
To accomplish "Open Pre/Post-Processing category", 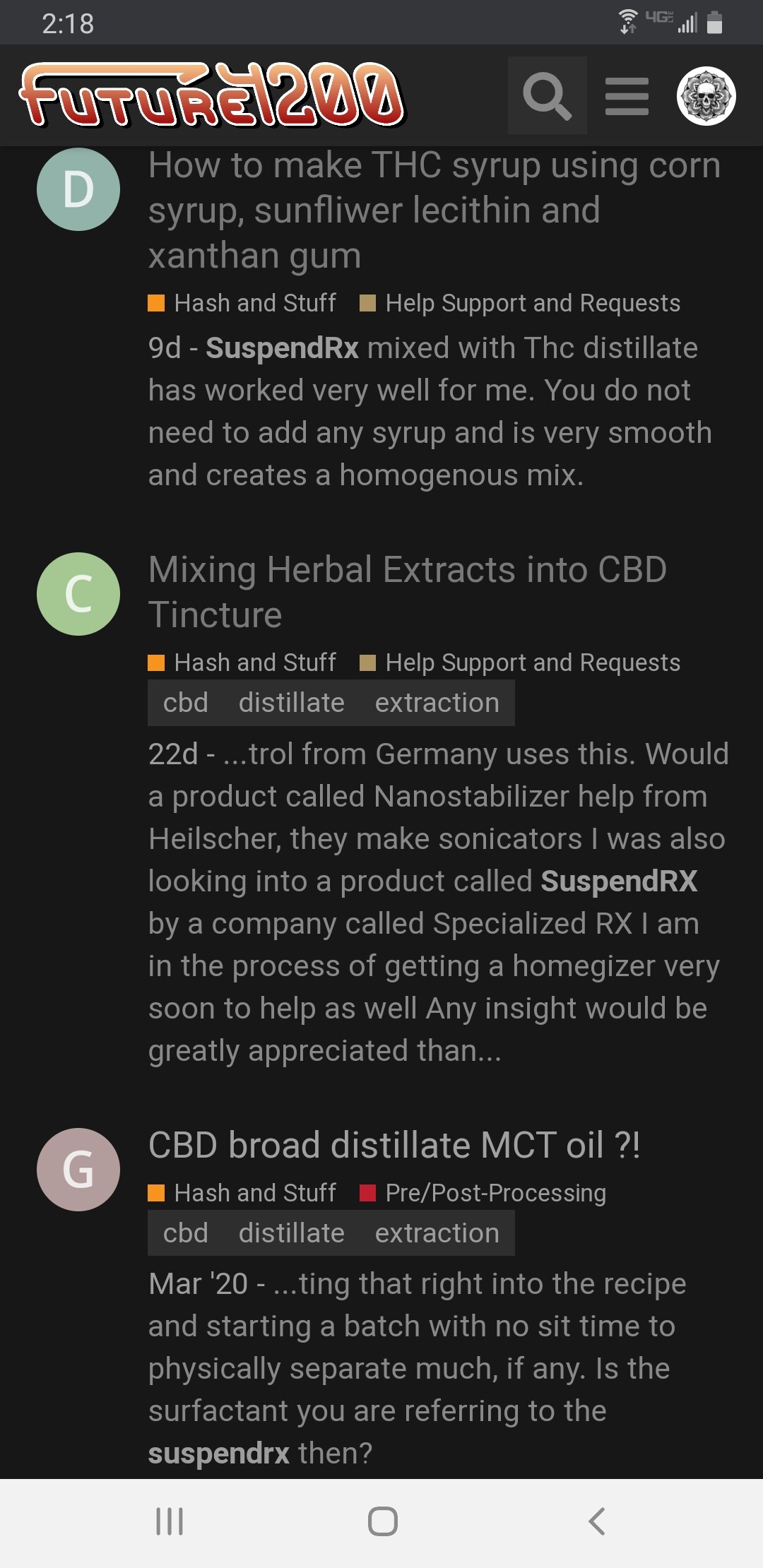I will pos(483,1193).
